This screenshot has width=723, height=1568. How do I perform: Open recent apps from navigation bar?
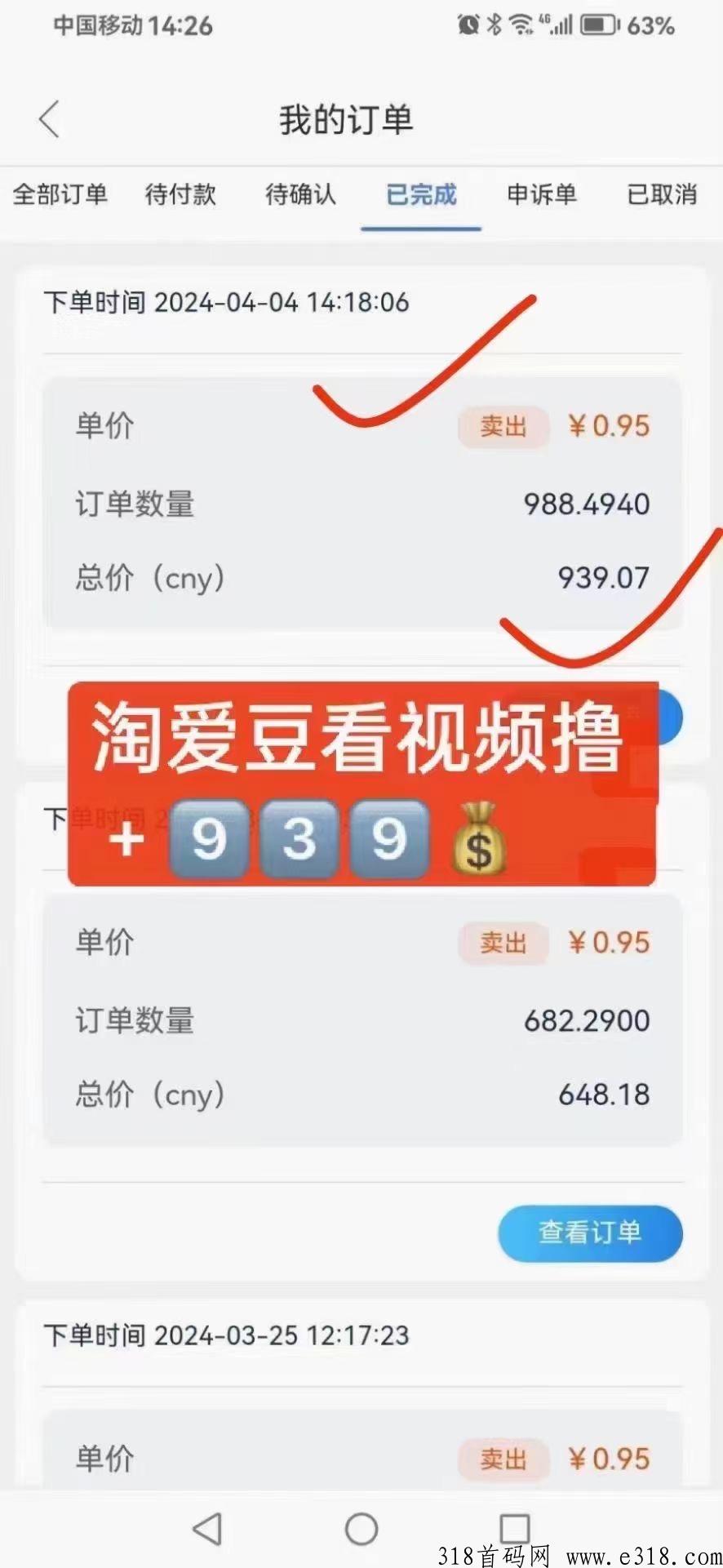coord(514,1529)
